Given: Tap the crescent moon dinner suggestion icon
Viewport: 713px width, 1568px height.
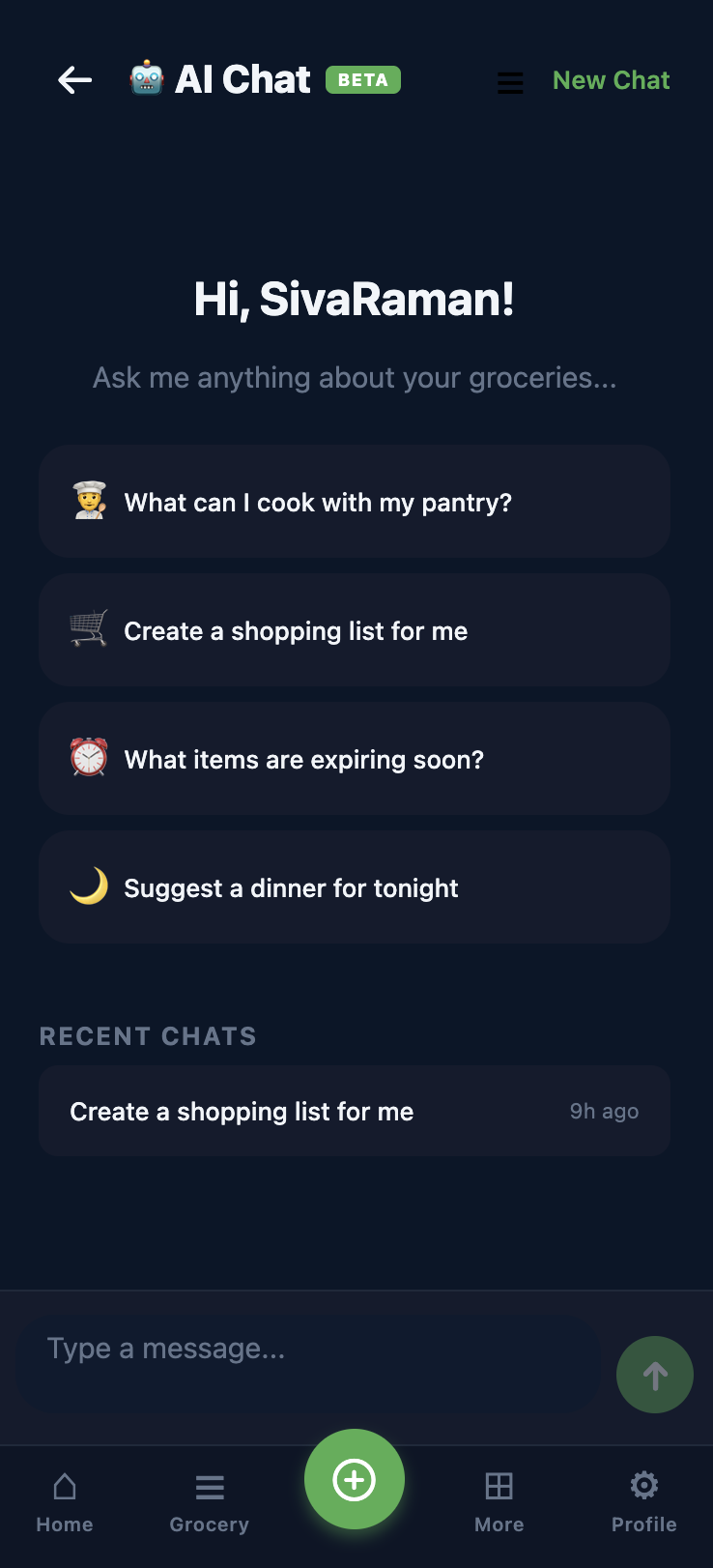Looking at the screenshot, I should tap(89, 885).
